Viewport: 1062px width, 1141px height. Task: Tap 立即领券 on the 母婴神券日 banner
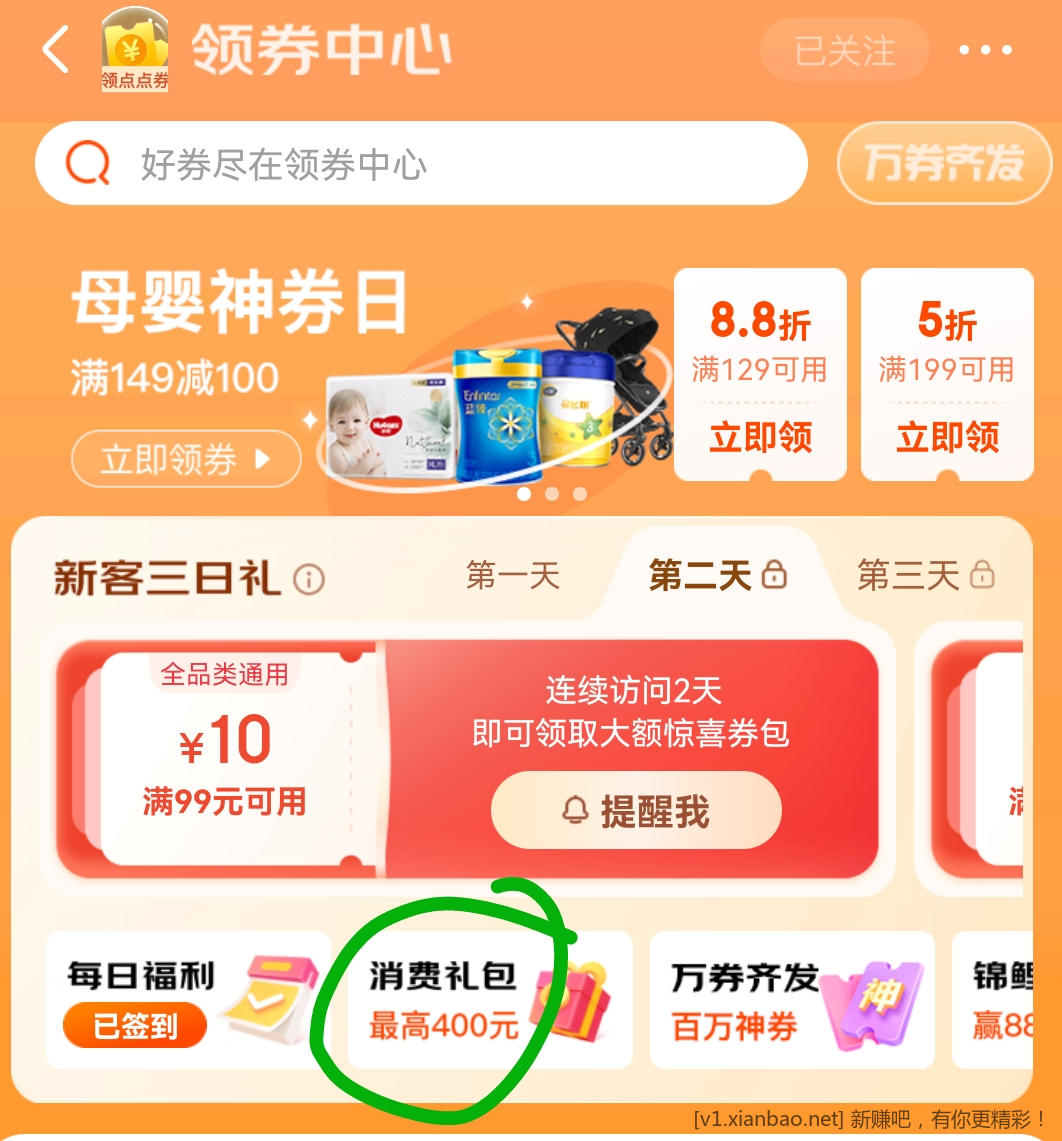tap(186, 459)
